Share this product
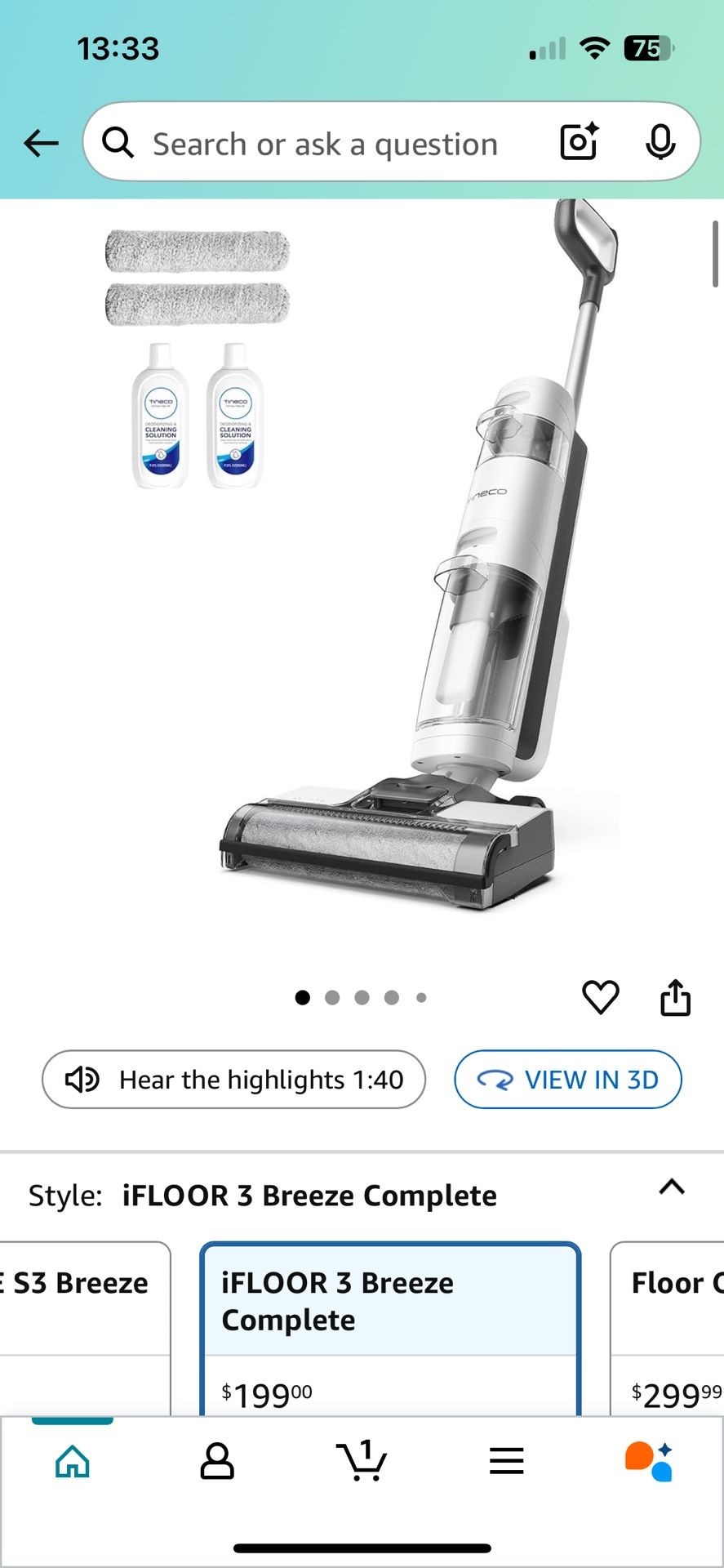 pos(675,997)
